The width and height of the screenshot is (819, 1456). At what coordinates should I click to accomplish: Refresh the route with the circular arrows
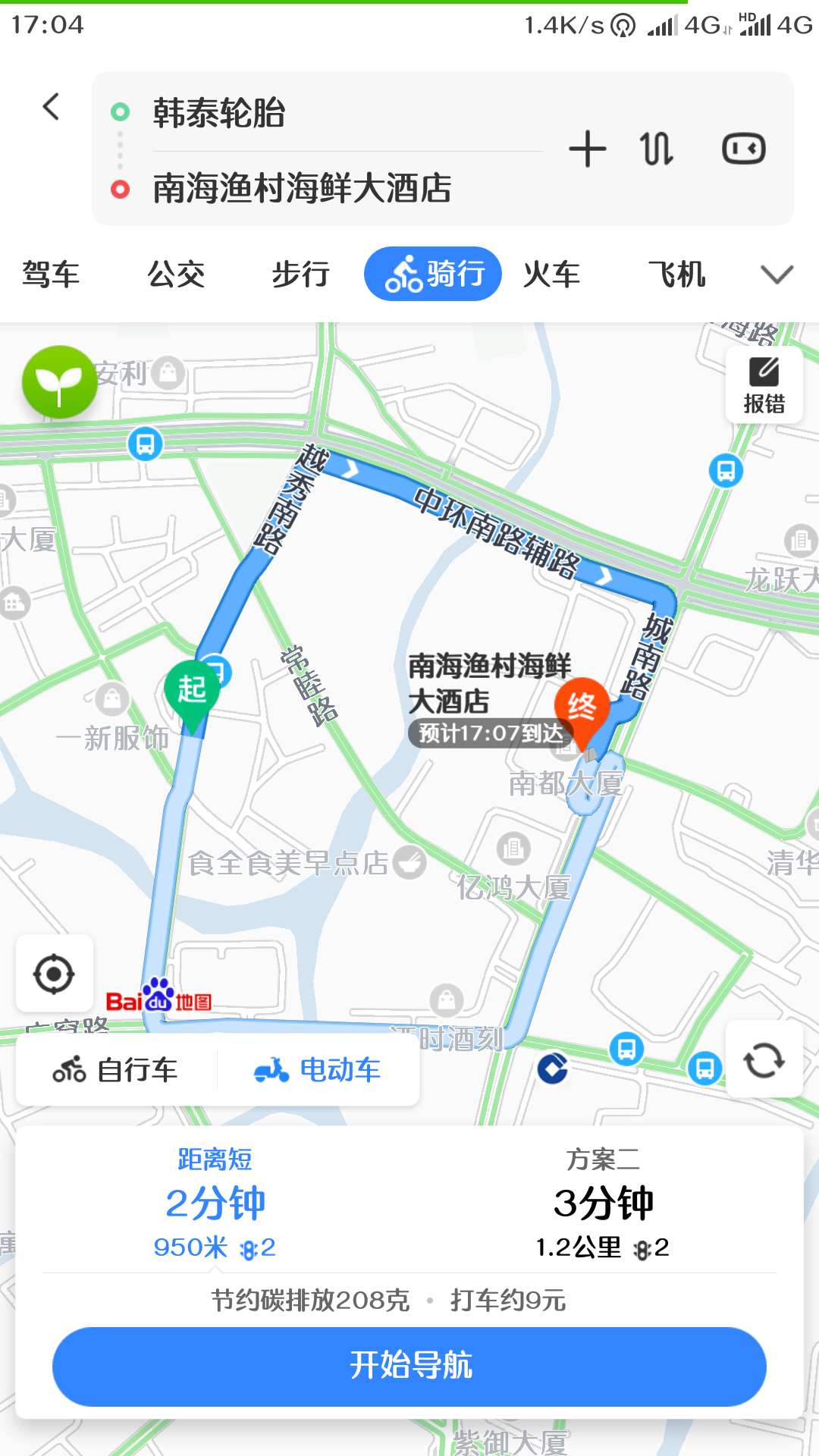pos(764,1060)
